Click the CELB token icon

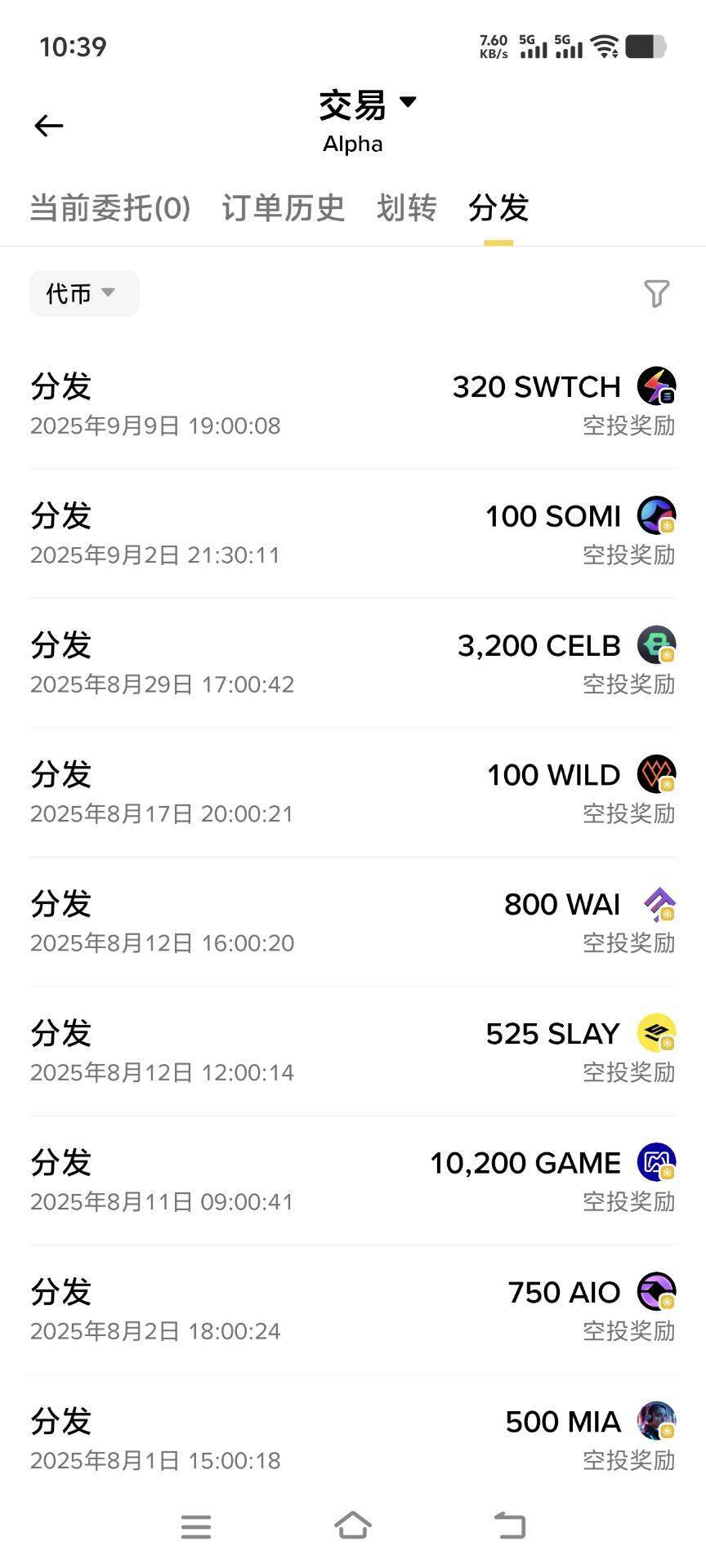pos(656,645)
